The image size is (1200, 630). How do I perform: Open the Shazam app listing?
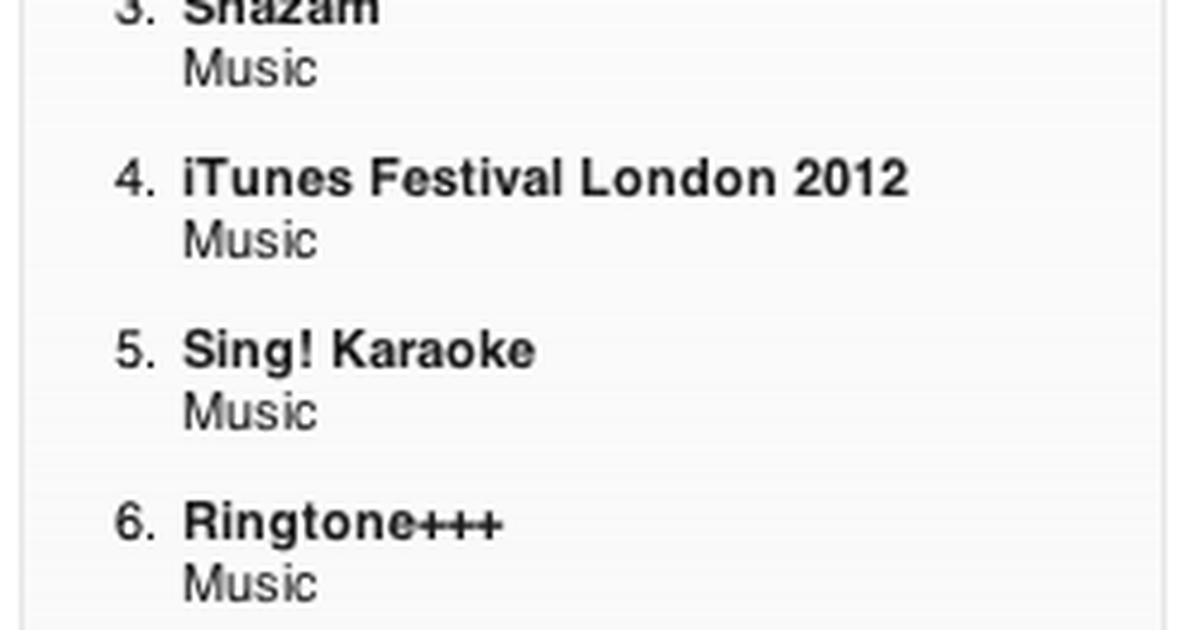tap(281, 14)
